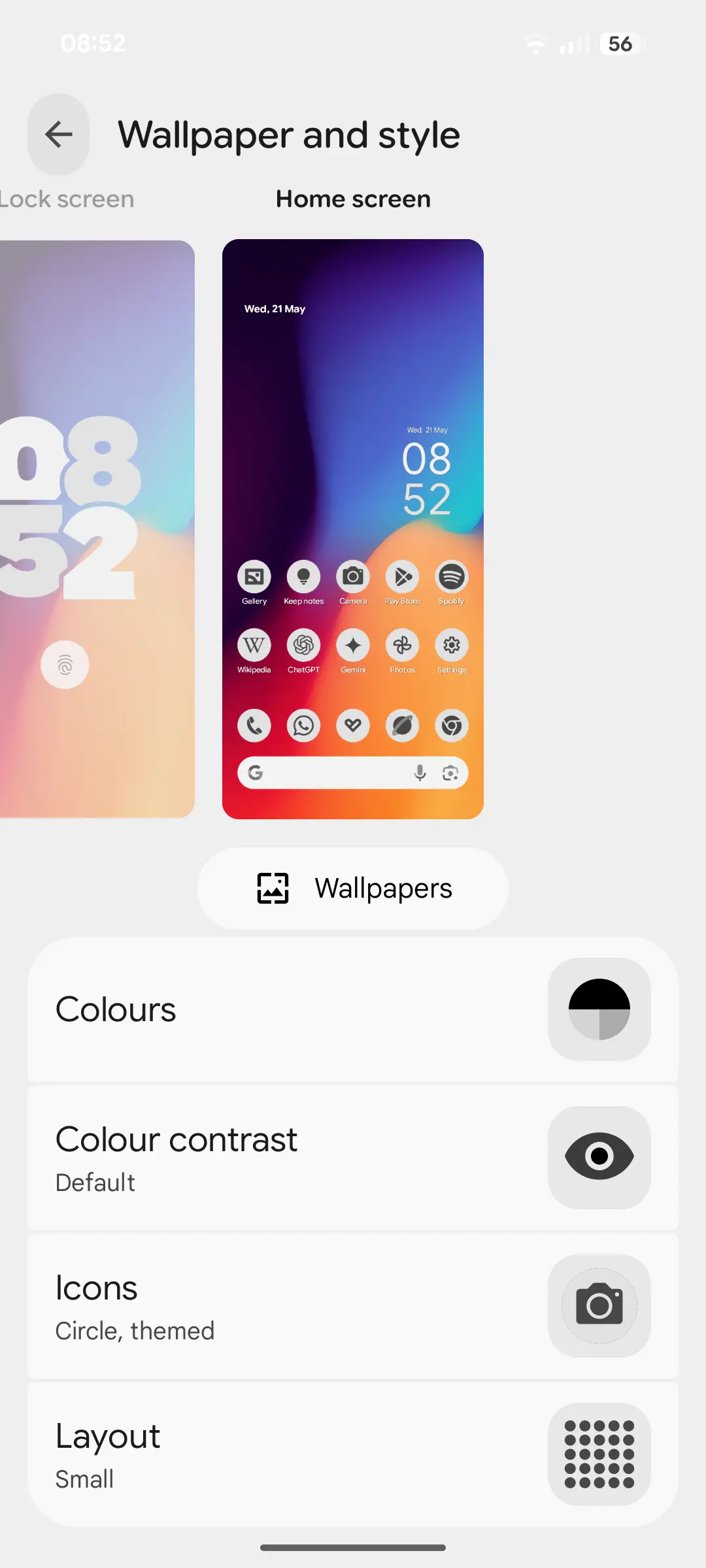Switch to the Lock screen preview
This screenshot has width=706, height=1568.
[67, 199]
